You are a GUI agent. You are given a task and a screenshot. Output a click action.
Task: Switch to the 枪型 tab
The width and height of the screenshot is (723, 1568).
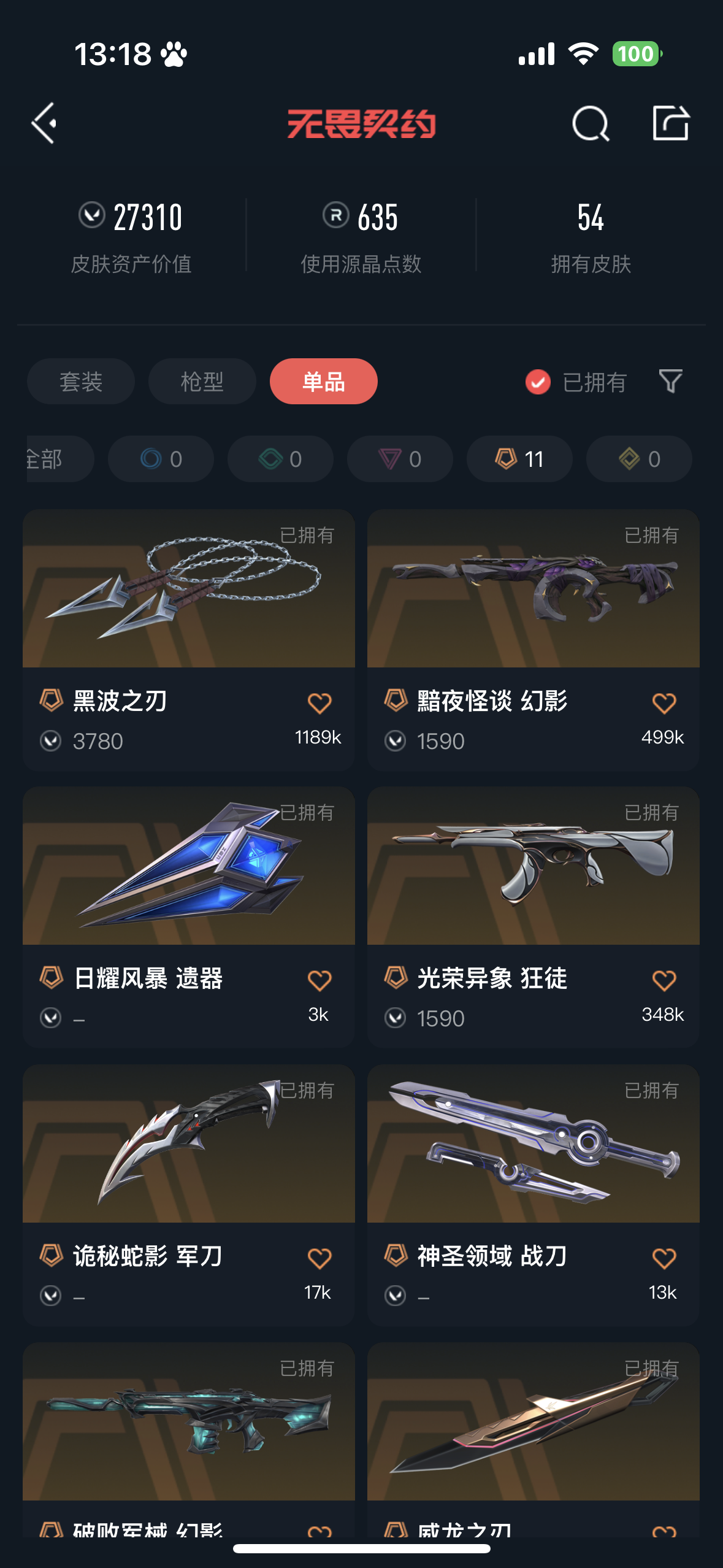(x=202, y=382)
